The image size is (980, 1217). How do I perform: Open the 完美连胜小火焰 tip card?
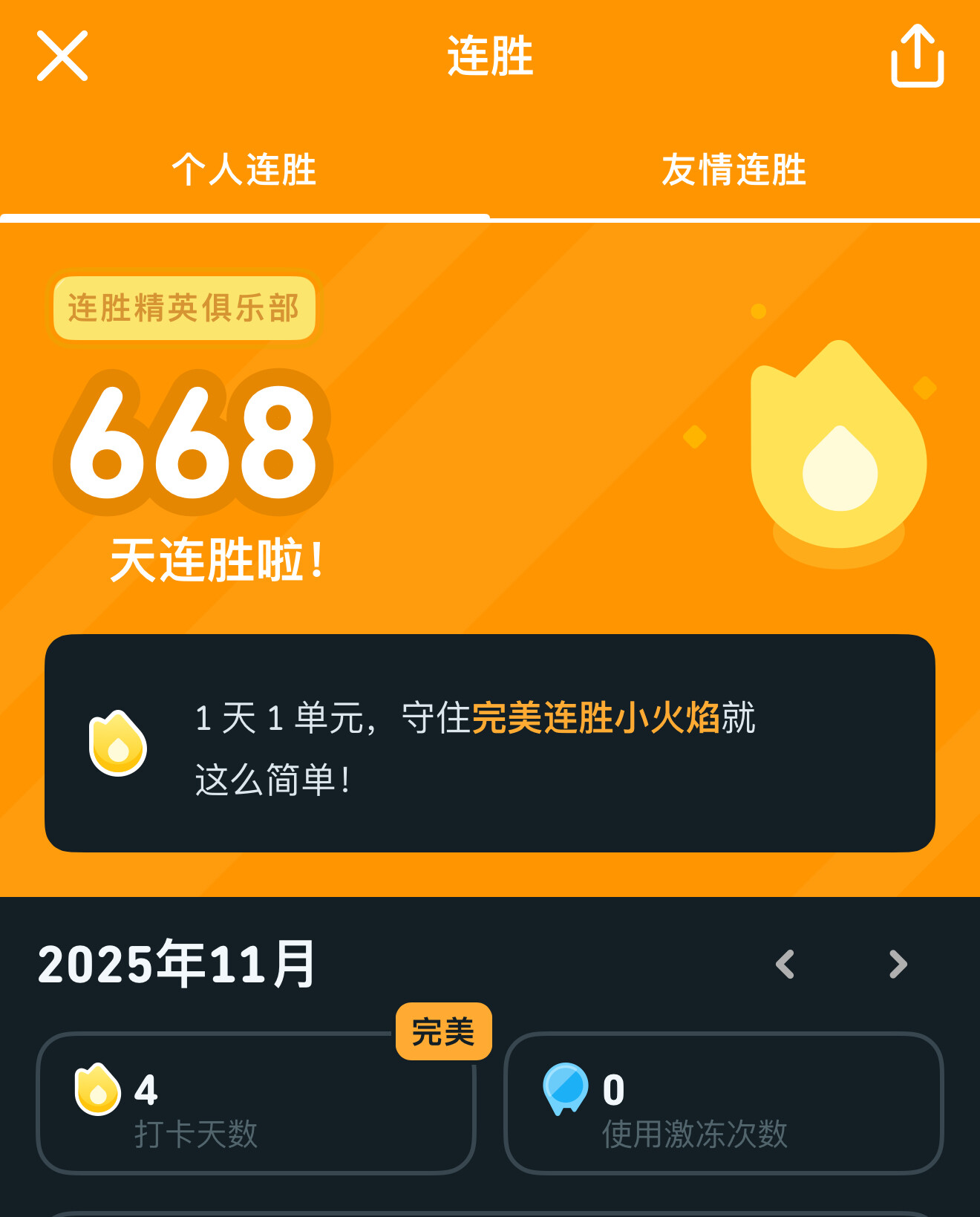click(x=490, y=743)
